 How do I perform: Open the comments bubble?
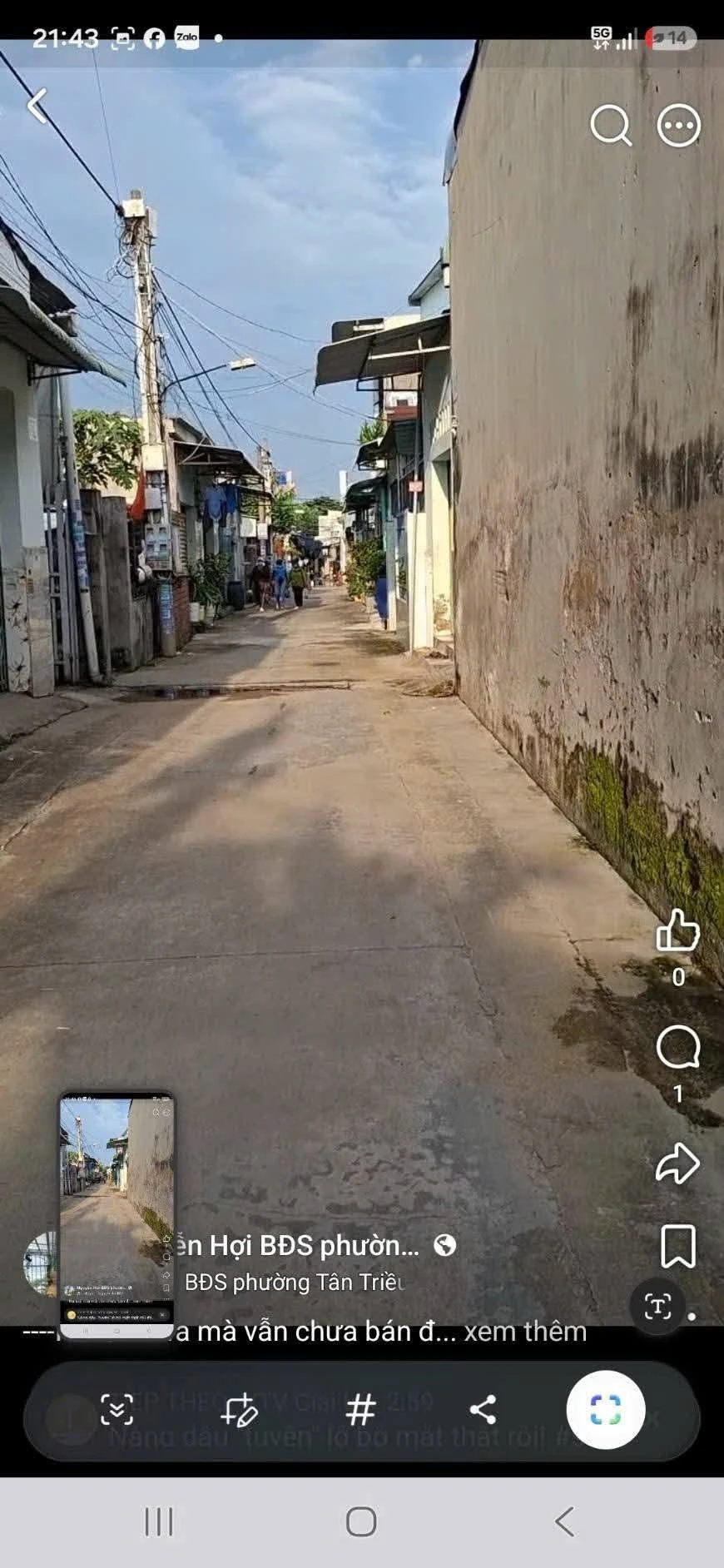point(678,1047)
